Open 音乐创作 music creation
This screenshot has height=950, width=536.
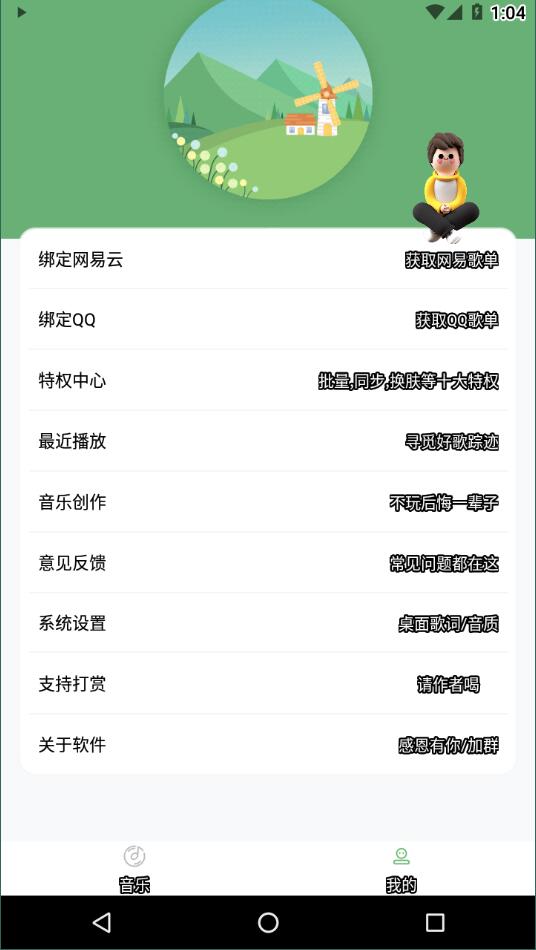click(268, 502)
